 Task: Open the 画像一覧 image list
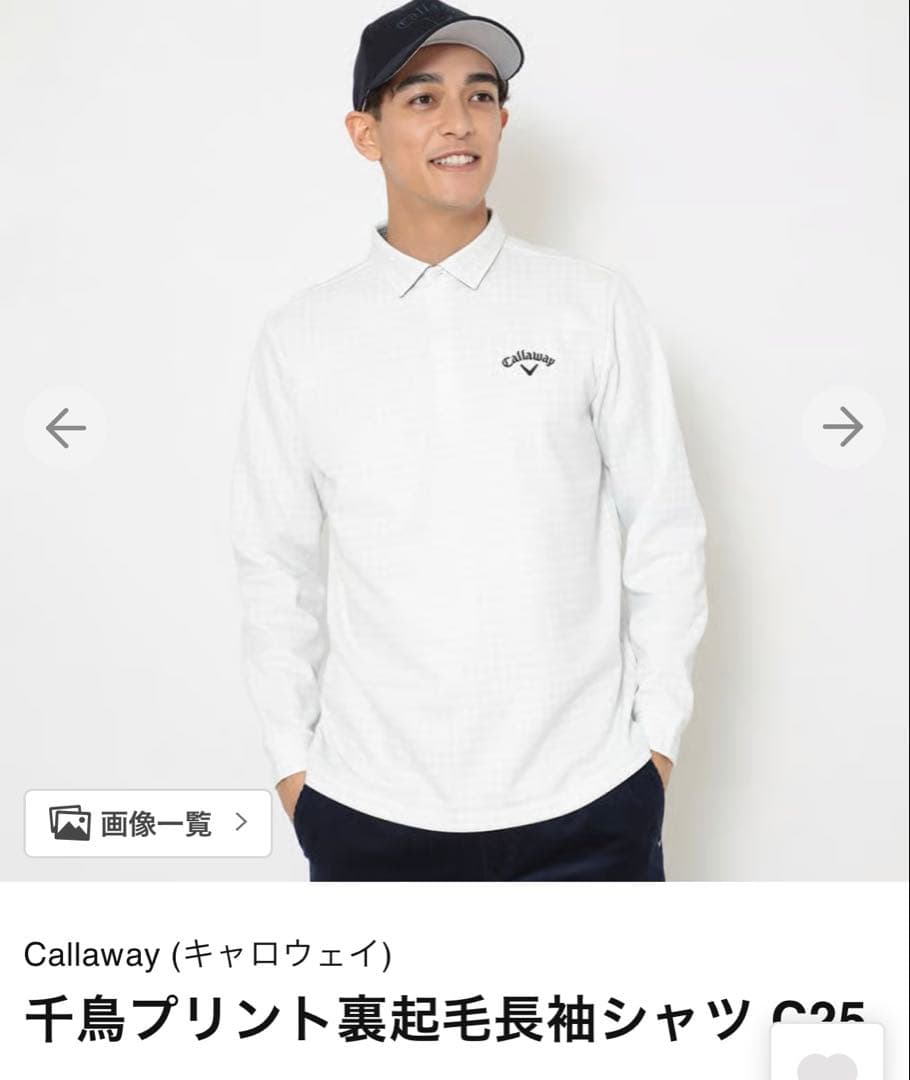[x=148, y=823]
